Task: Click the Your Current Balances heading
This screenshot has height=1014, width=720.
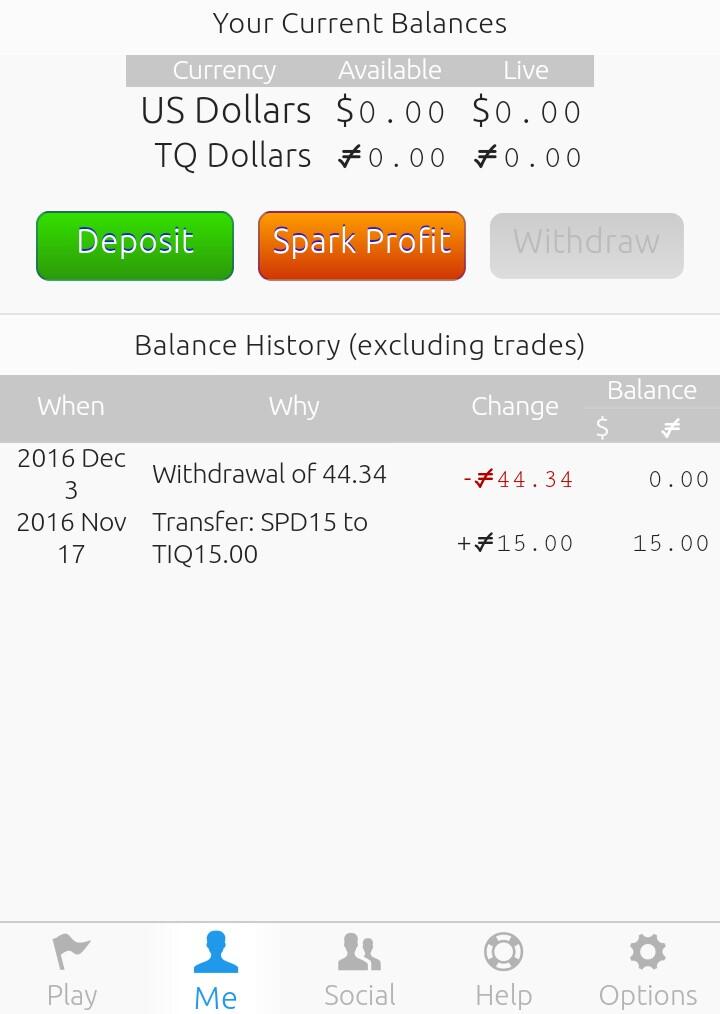Action: 359,23
